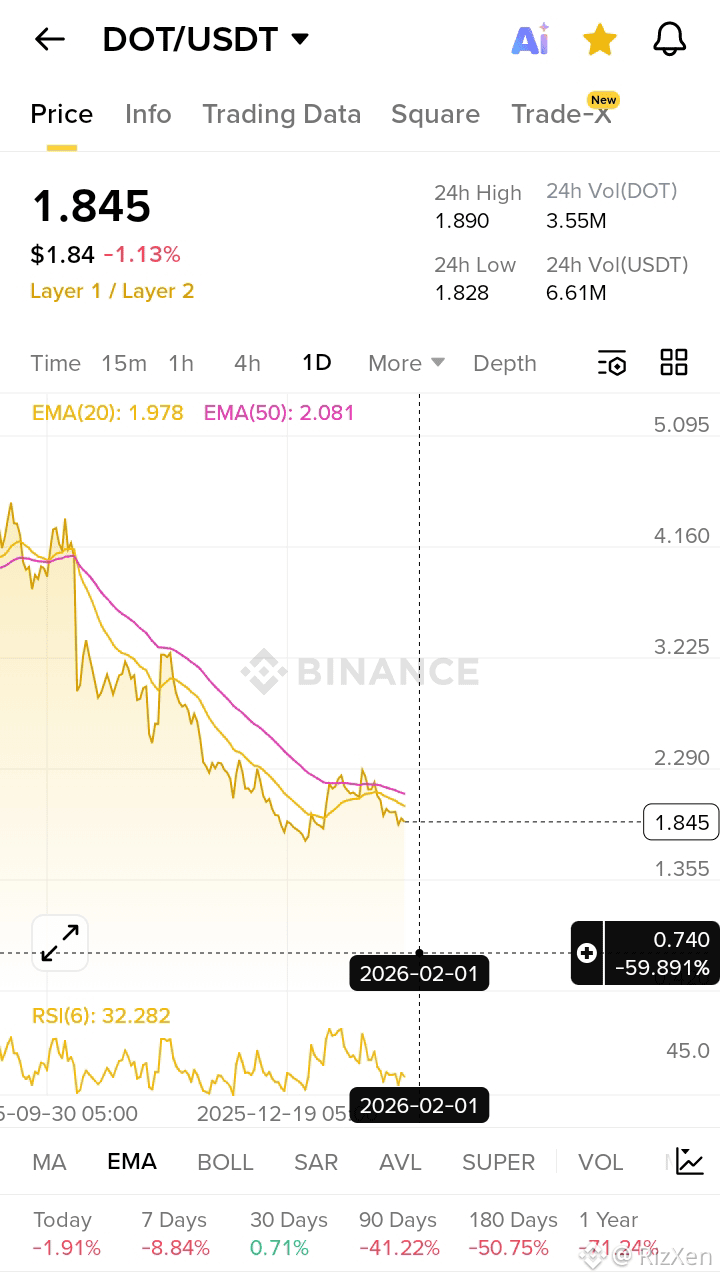The image size is (720, 1281).
Task: Add price alert with the plus icon
Action: point(587,953)
